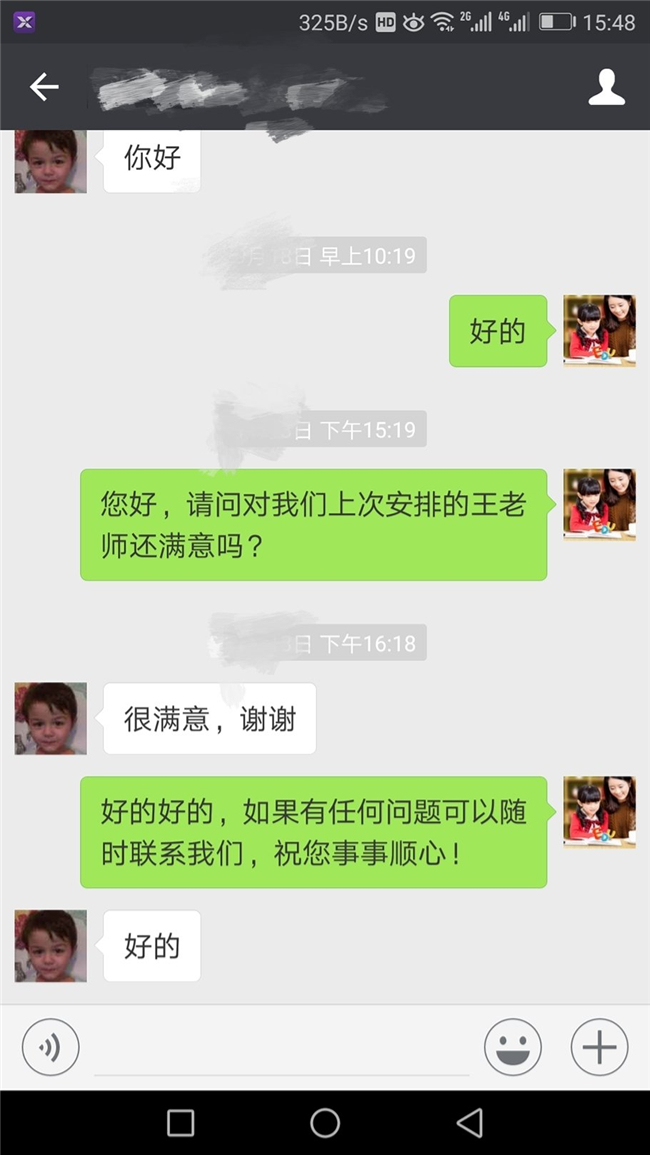650x1155 pixels.
Task: Open the recent apps view
Action: click(181, 1122)
